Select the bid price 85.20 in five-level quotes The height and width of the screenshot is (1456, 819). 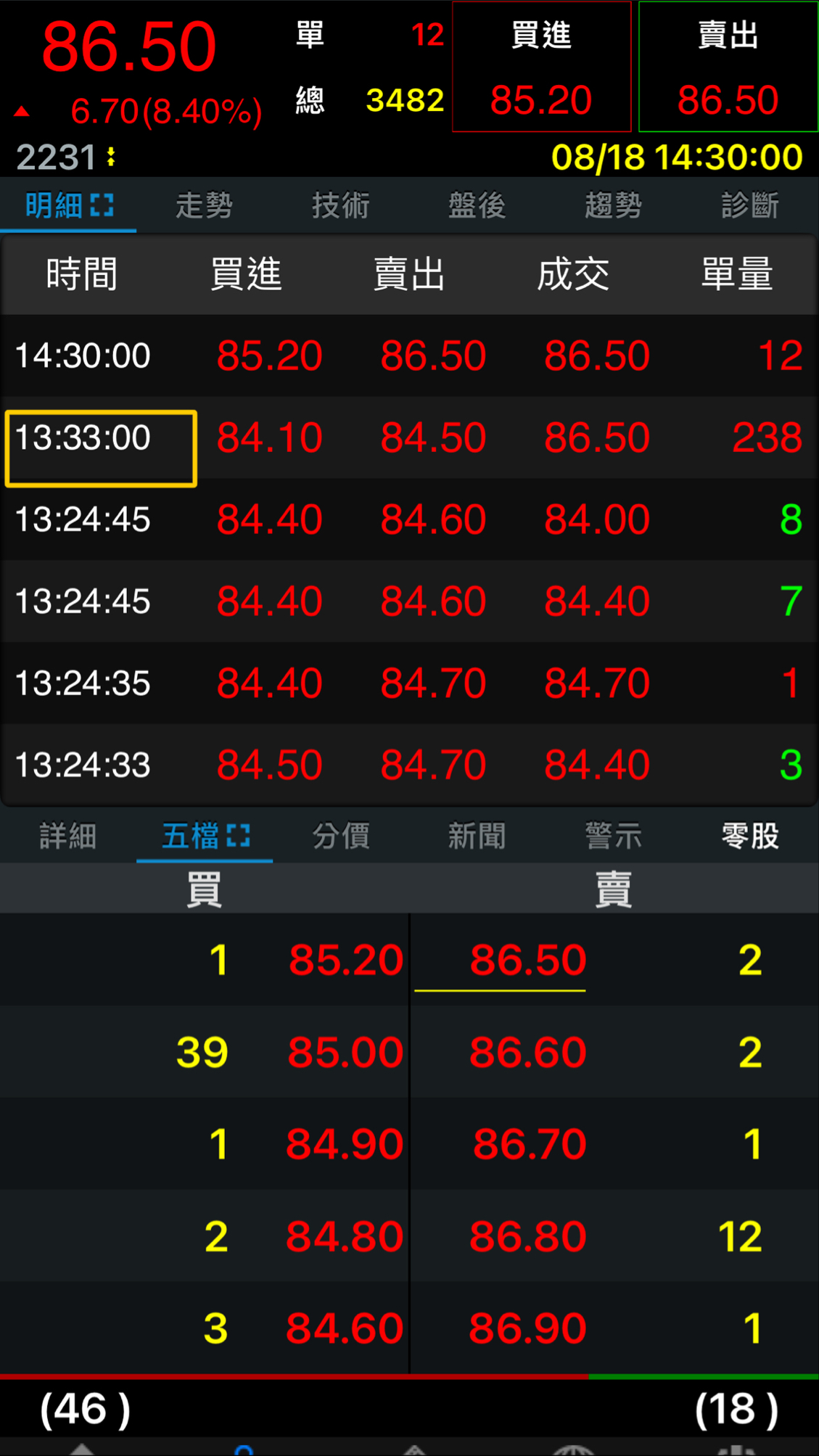pos(345,960)
